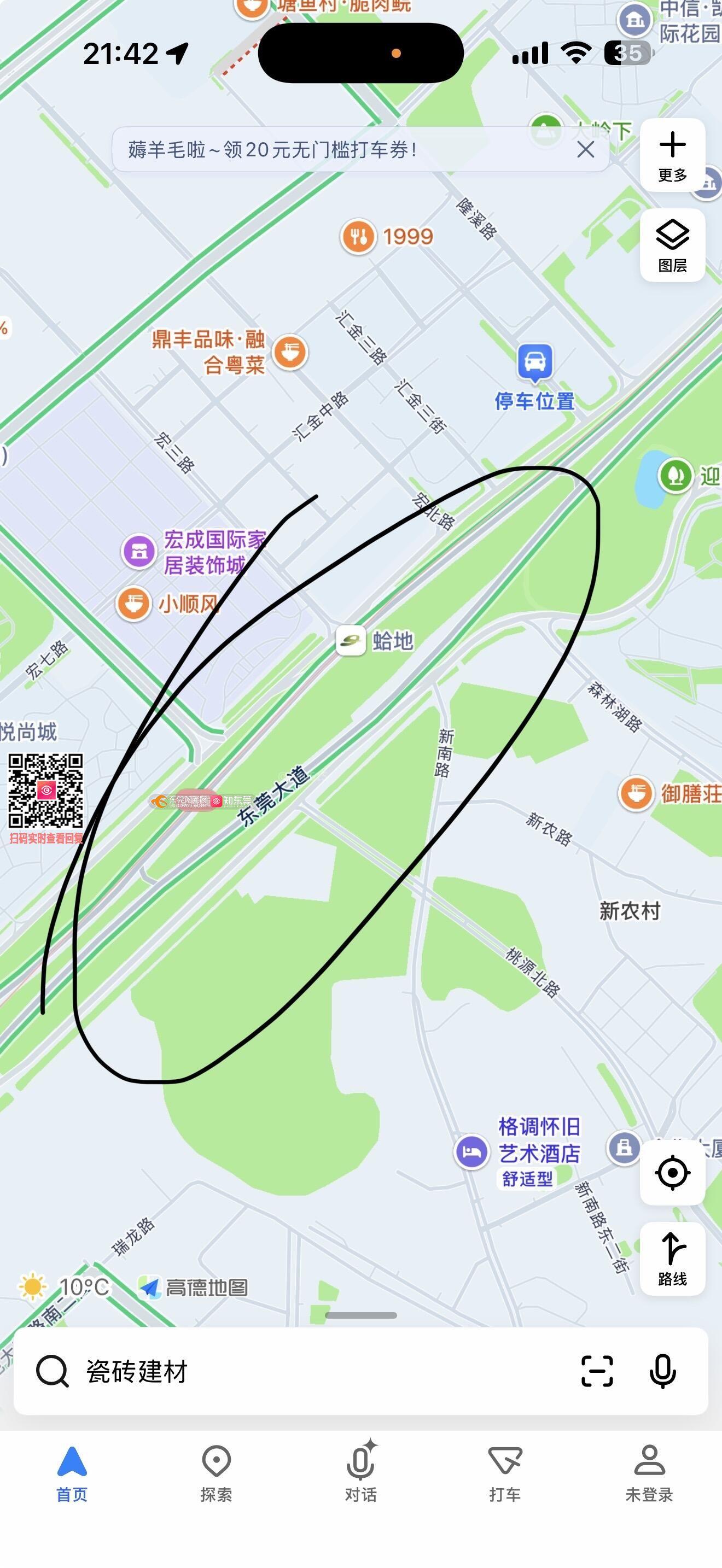Open the 更多 tools button

coord(672,156)
